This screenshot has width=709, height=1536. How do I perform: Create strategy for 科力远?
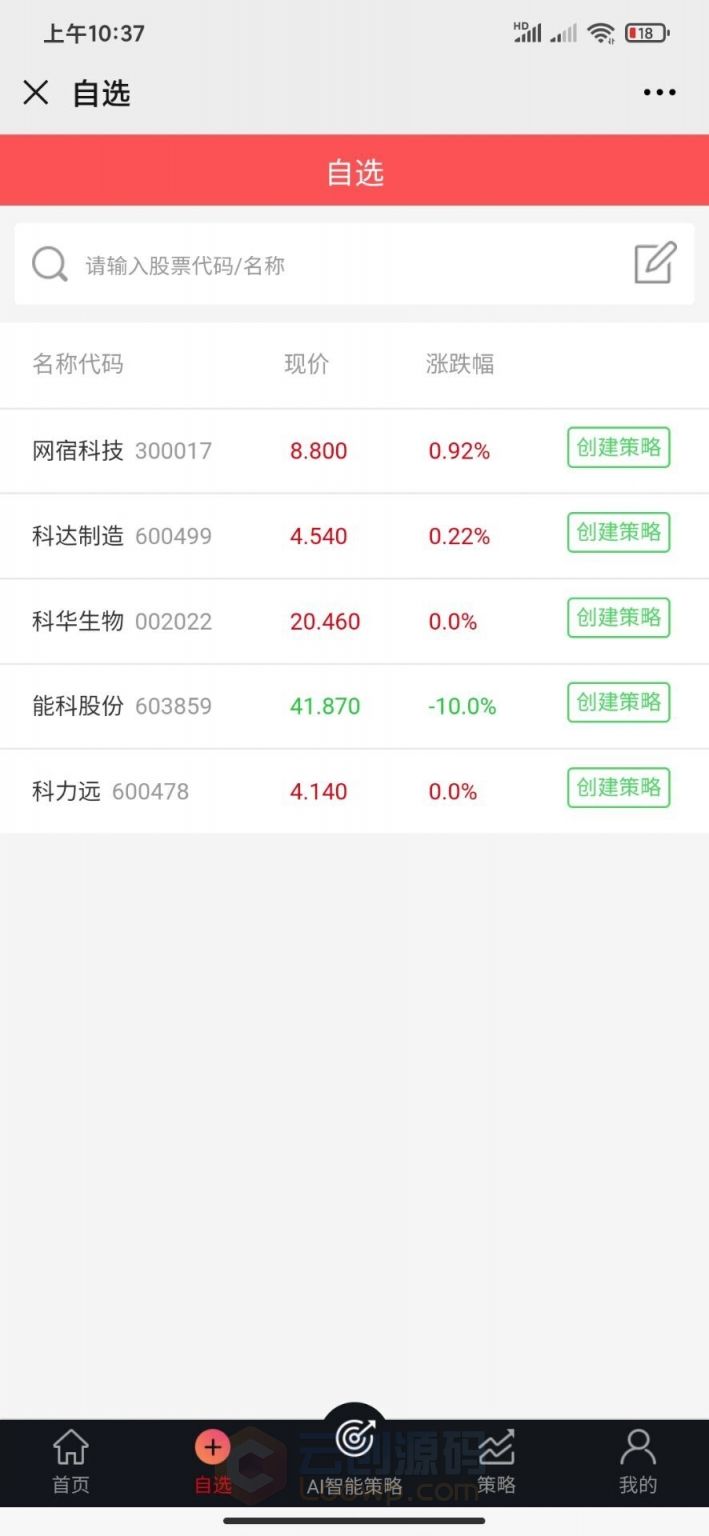point(619,788)
